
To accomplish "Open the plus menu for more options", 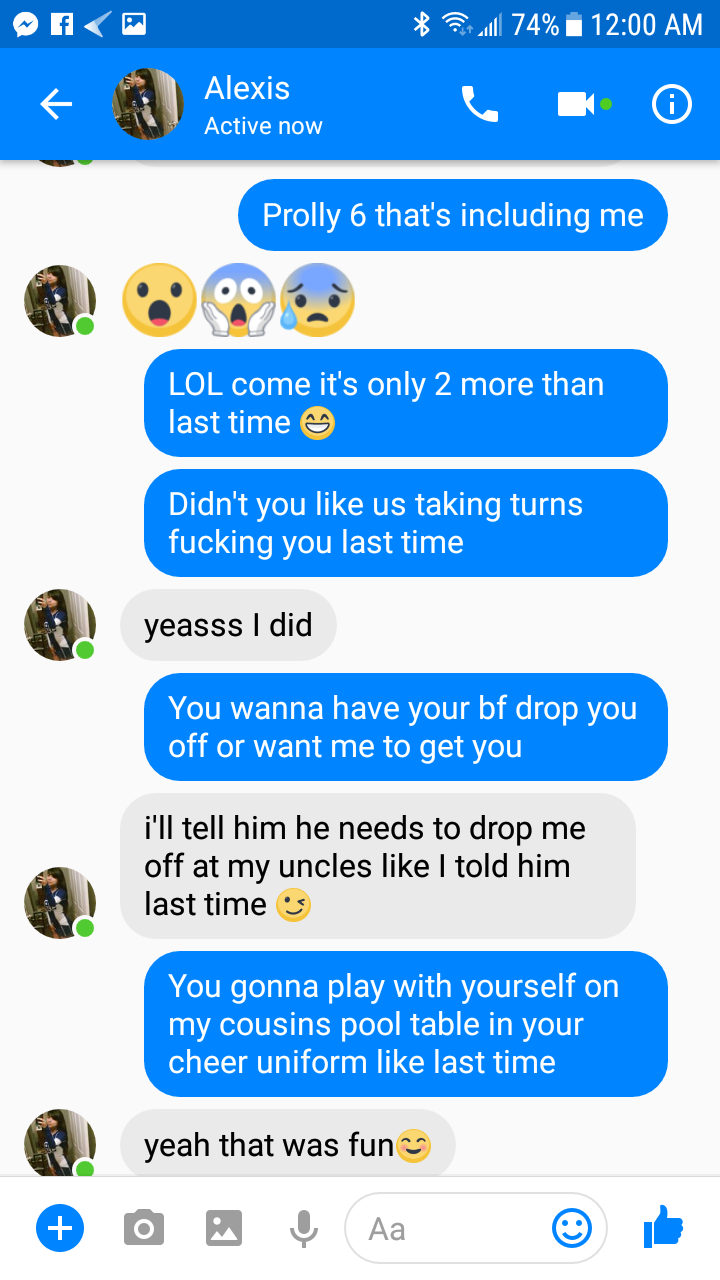I will tap(60, 1227).
